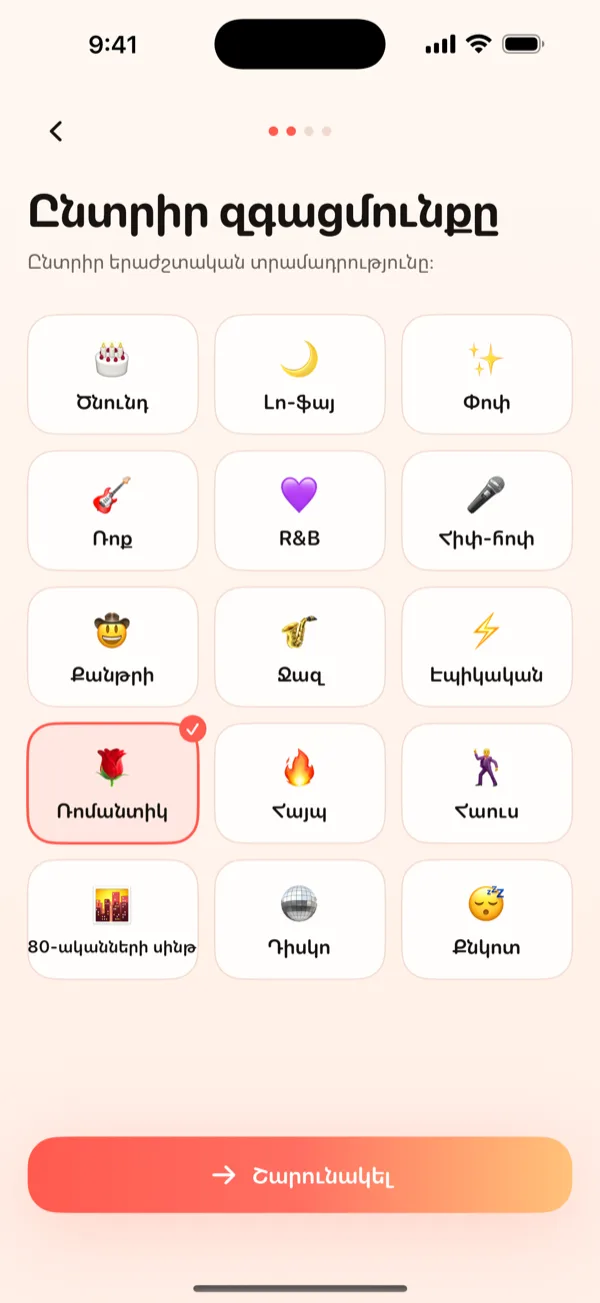Choose the Լո-ֆայ moon mood
This screenshot has width=600, height=1303.
300,374
